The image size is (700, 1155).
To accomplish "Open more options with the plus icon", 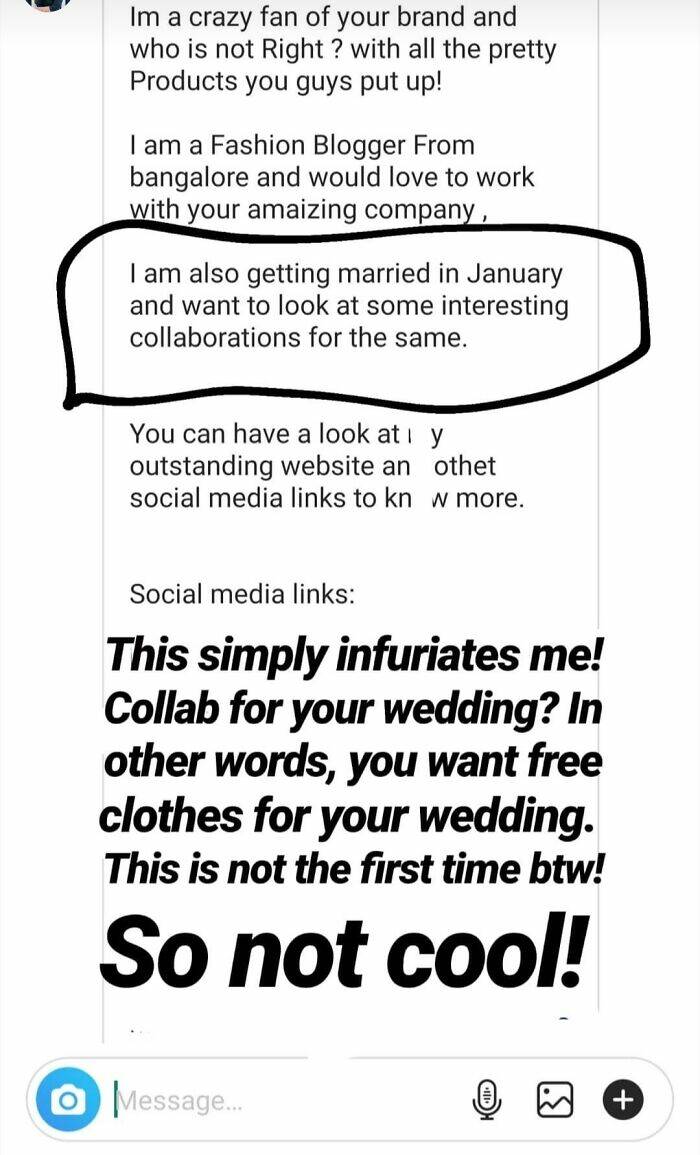I will pyautogui.click(x=623, y=1100).
